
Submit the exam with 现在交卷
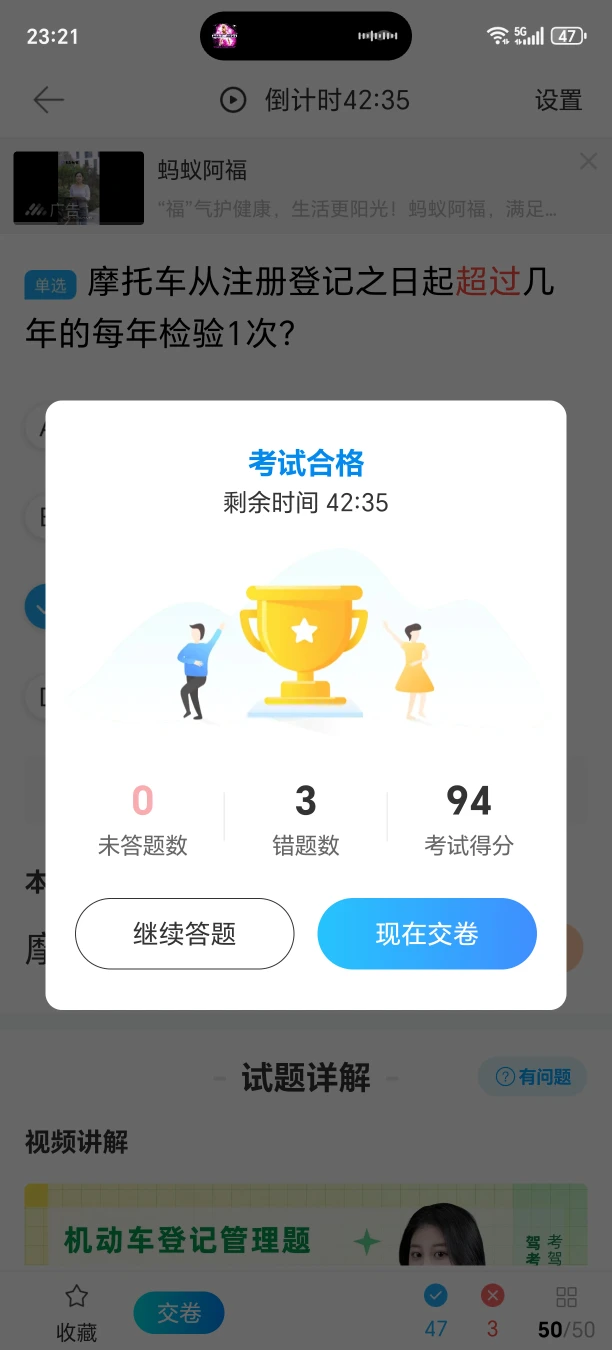point(427,934)
